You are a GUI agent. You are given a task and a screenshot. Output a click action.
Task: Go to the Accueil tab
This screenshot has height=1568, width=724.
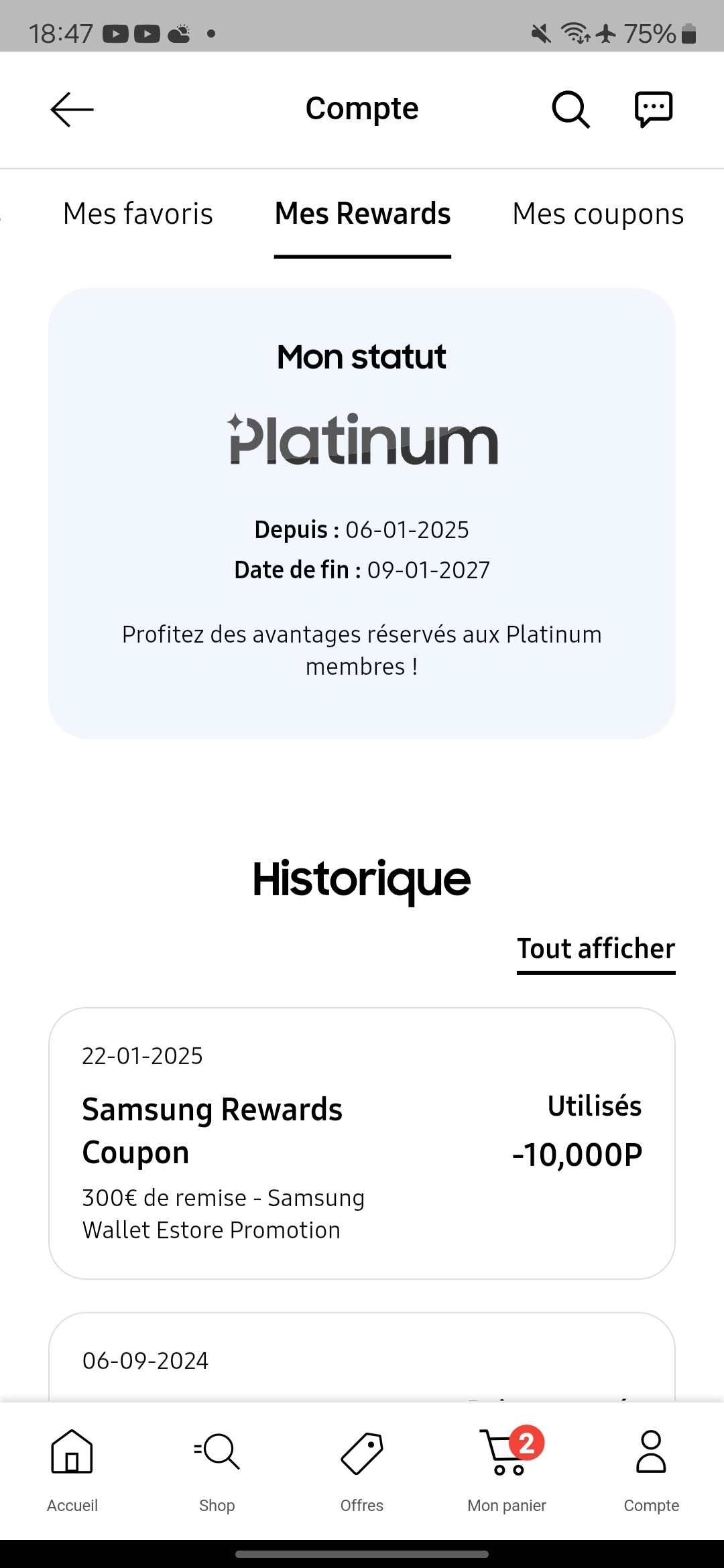click(x=72, y=1467)
